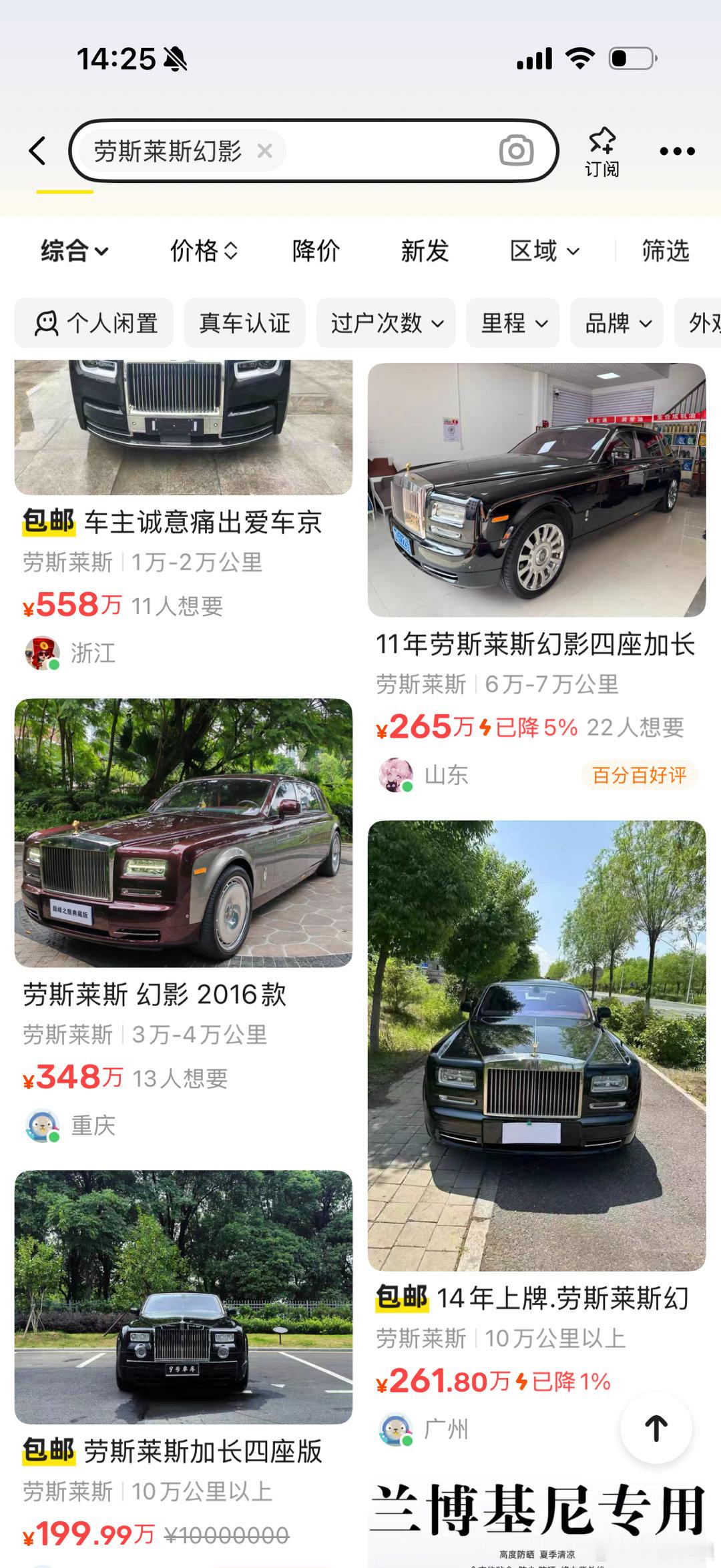Jump back to top with arrow button
This screenshot has height=1568, width=721.
(x=656, y=1428)
